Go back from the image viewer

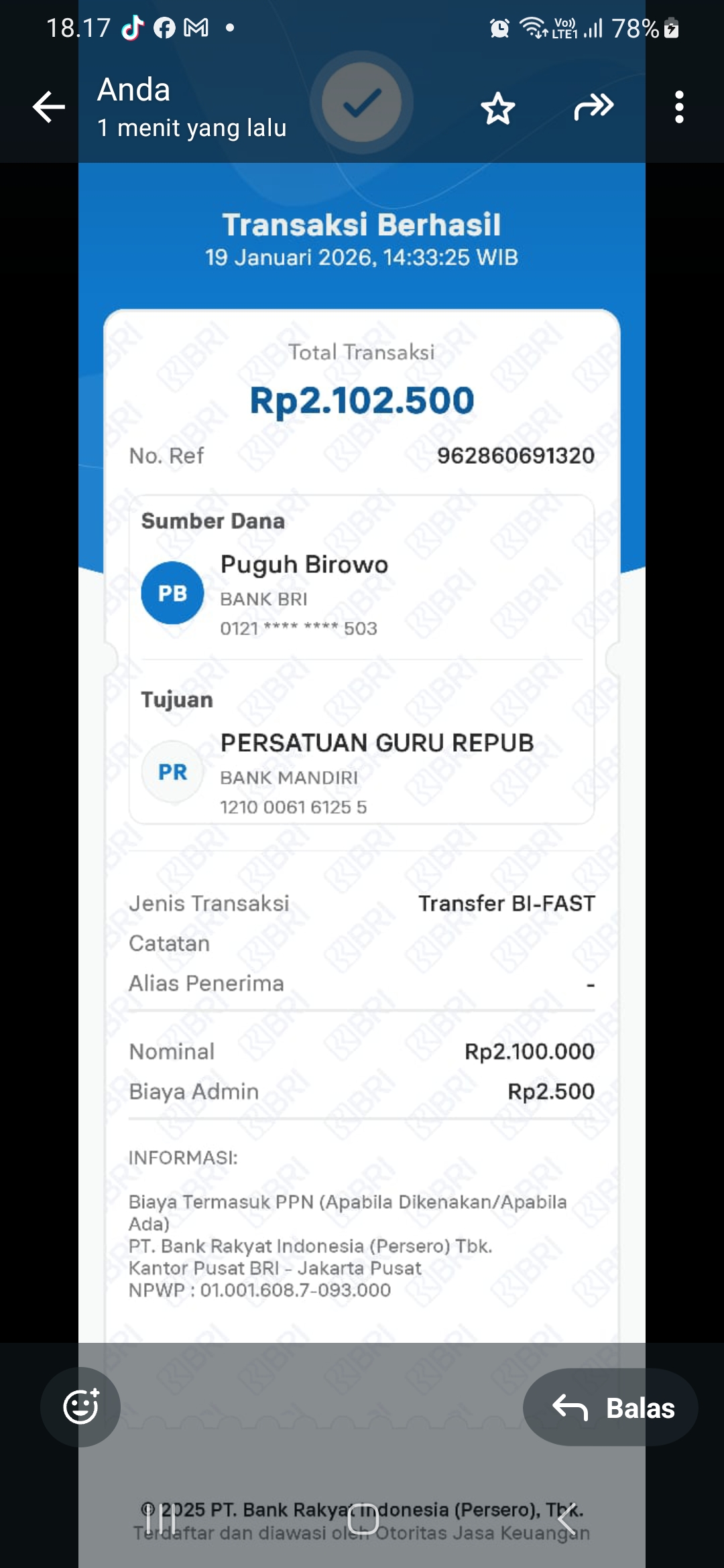point(49,107)
